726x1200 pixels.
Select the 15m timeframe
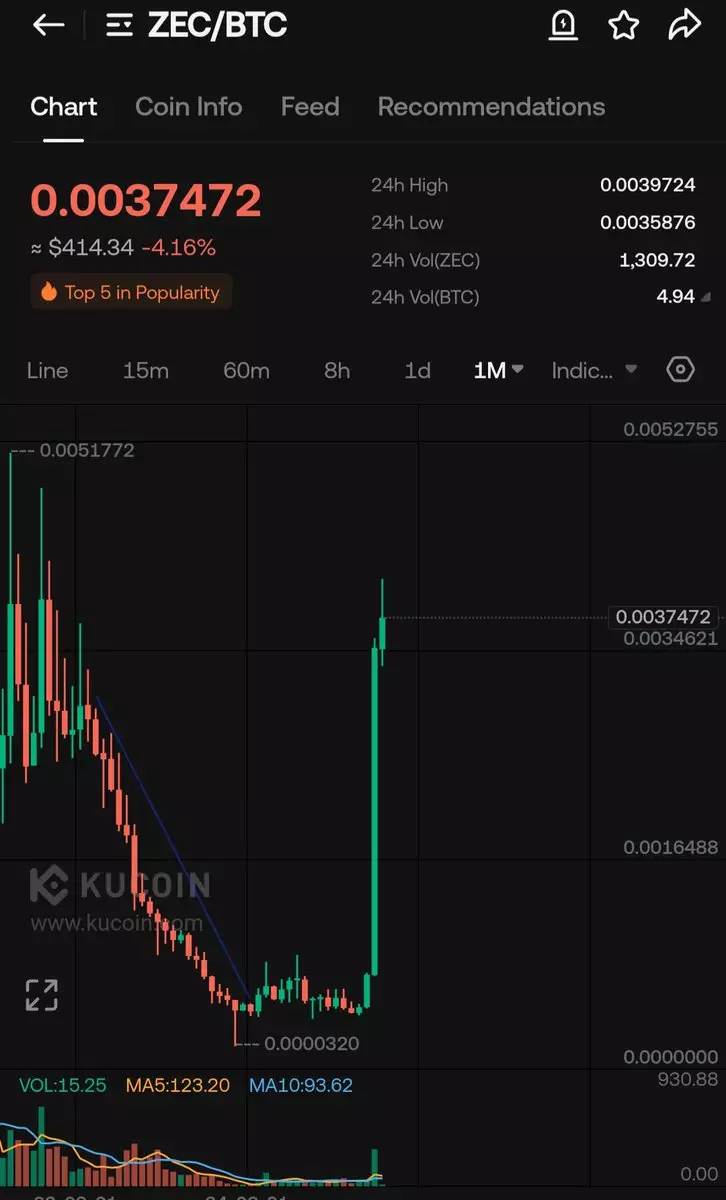(145, 370)
